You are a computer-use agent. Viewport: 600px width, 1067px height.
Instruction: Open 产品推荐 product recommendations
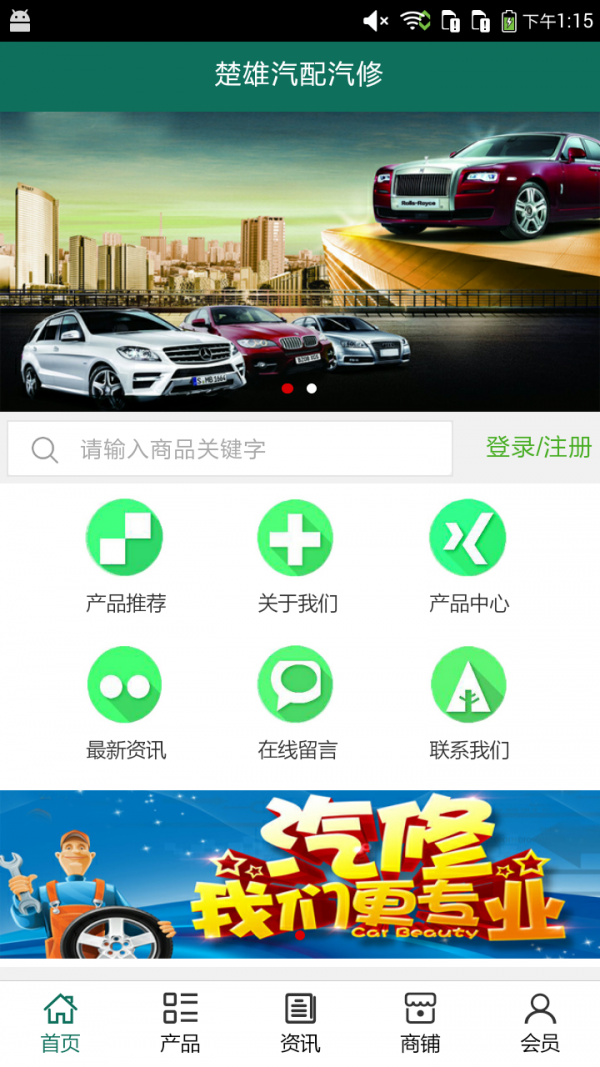(125, 555)
